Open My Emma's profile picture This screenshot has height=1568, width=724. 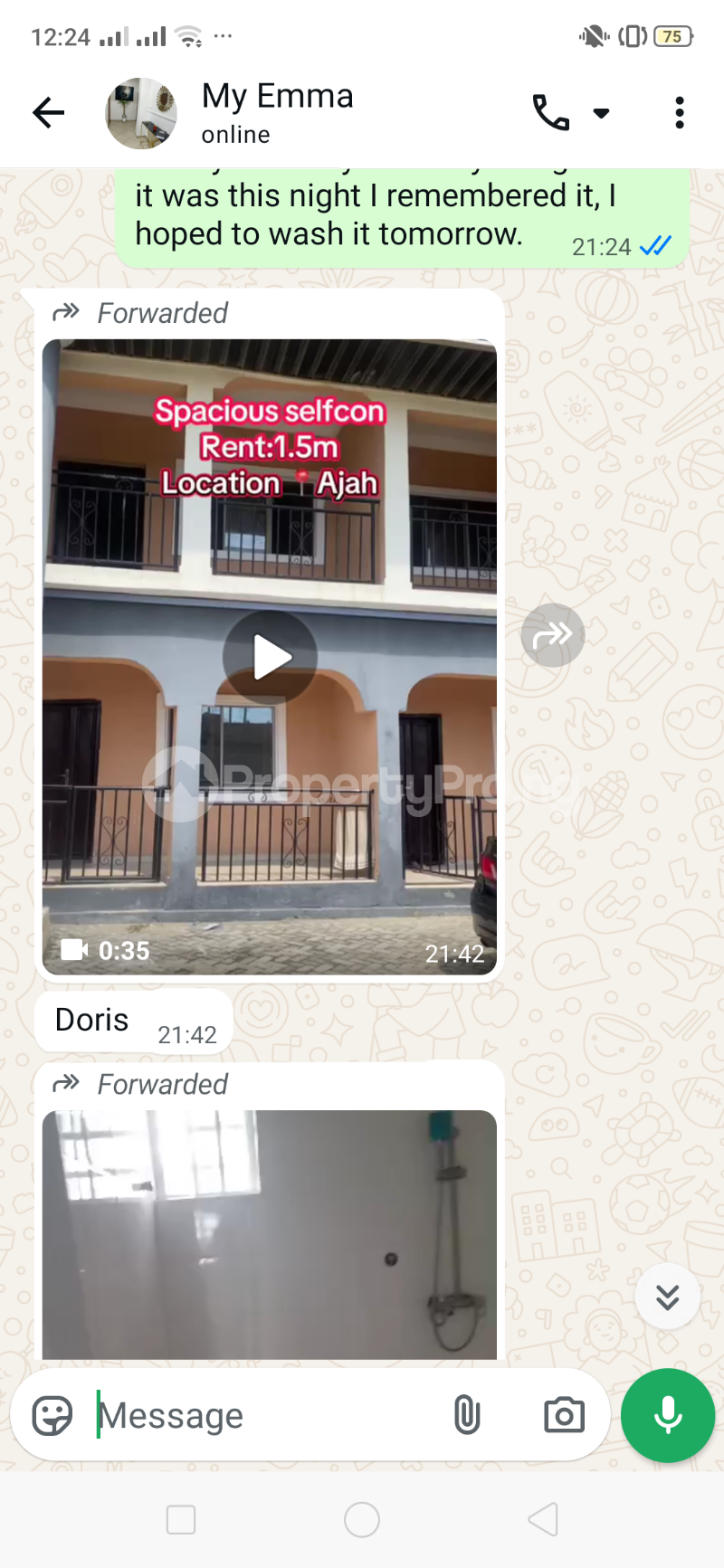(140, 112)
